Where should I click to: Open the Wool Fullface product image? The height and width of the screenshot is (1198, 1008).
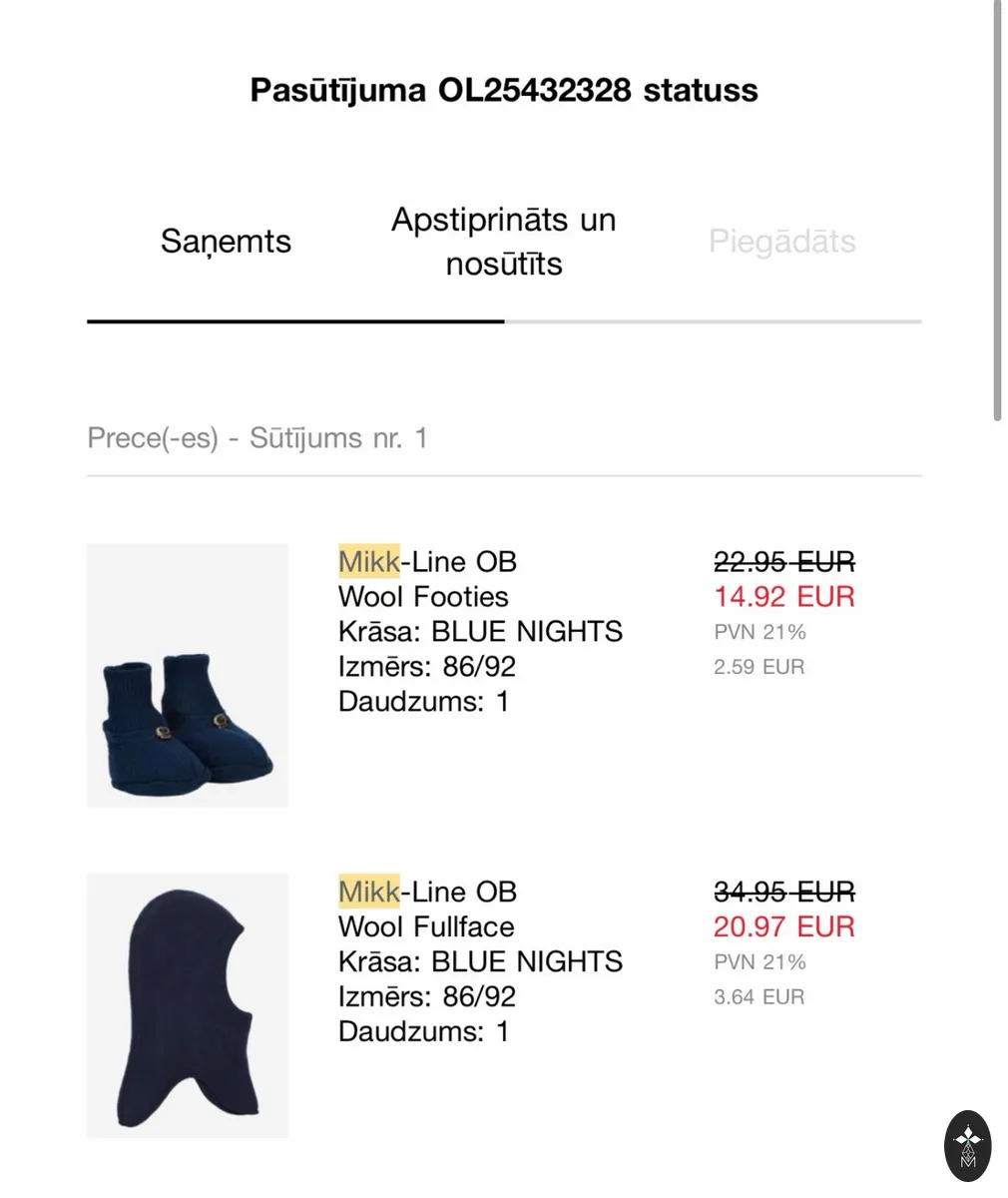[188, 1005]
